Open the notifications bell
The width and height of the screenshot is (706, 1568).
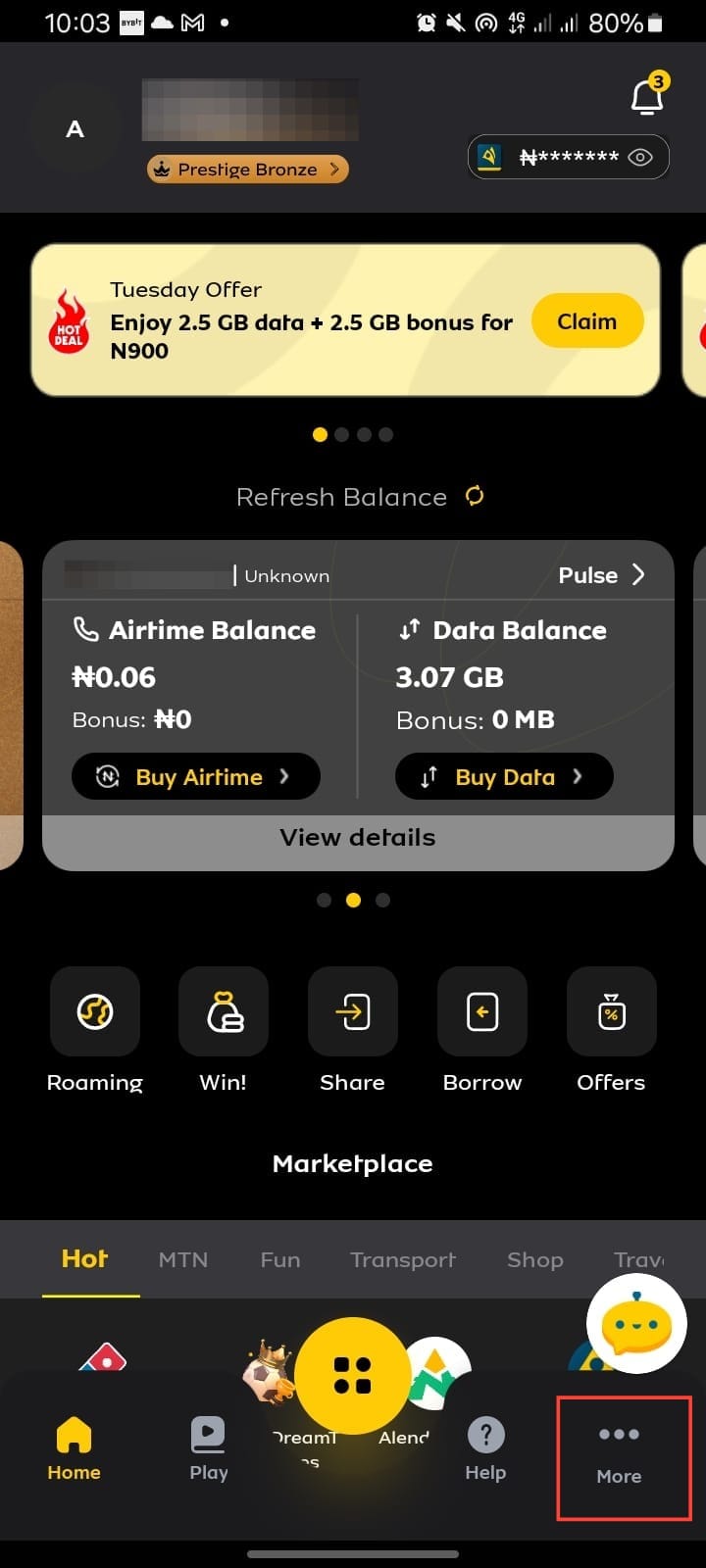click(647, 97)
